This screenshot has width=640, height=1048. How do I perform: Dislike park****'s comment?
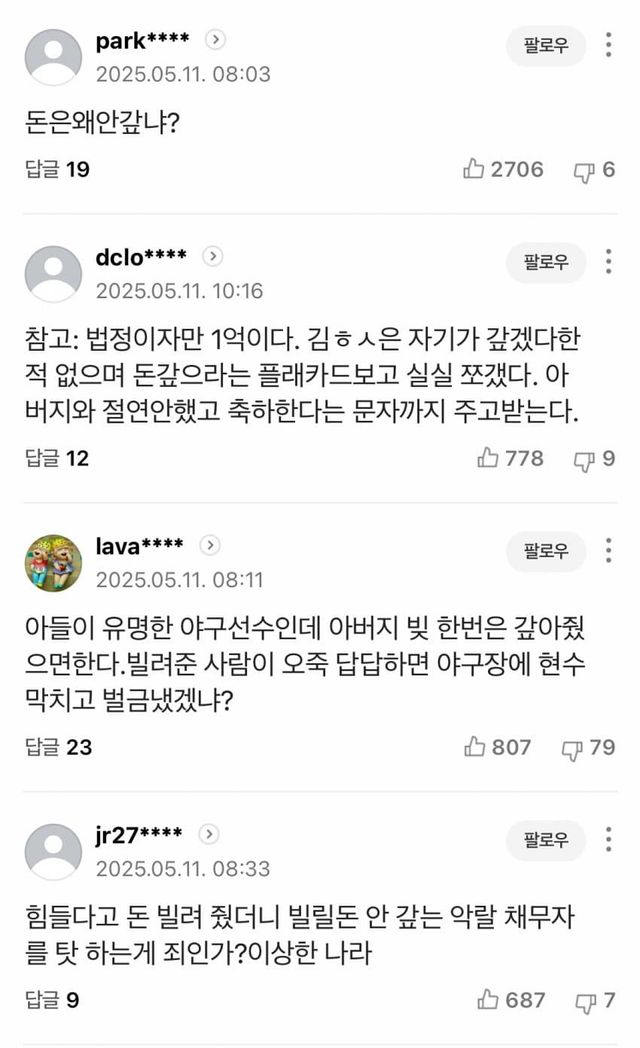point(594,170)
